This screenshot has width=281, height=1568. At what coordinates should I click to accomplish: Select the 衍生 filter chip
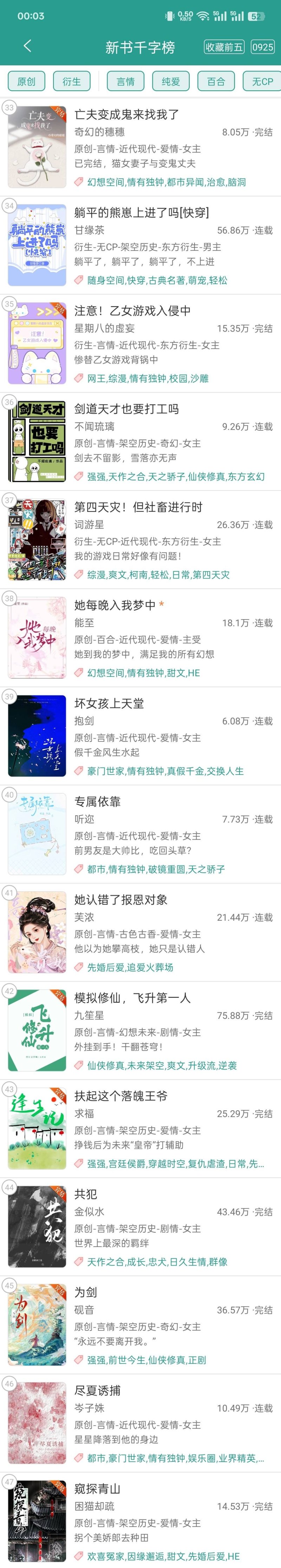coord(72,81)
